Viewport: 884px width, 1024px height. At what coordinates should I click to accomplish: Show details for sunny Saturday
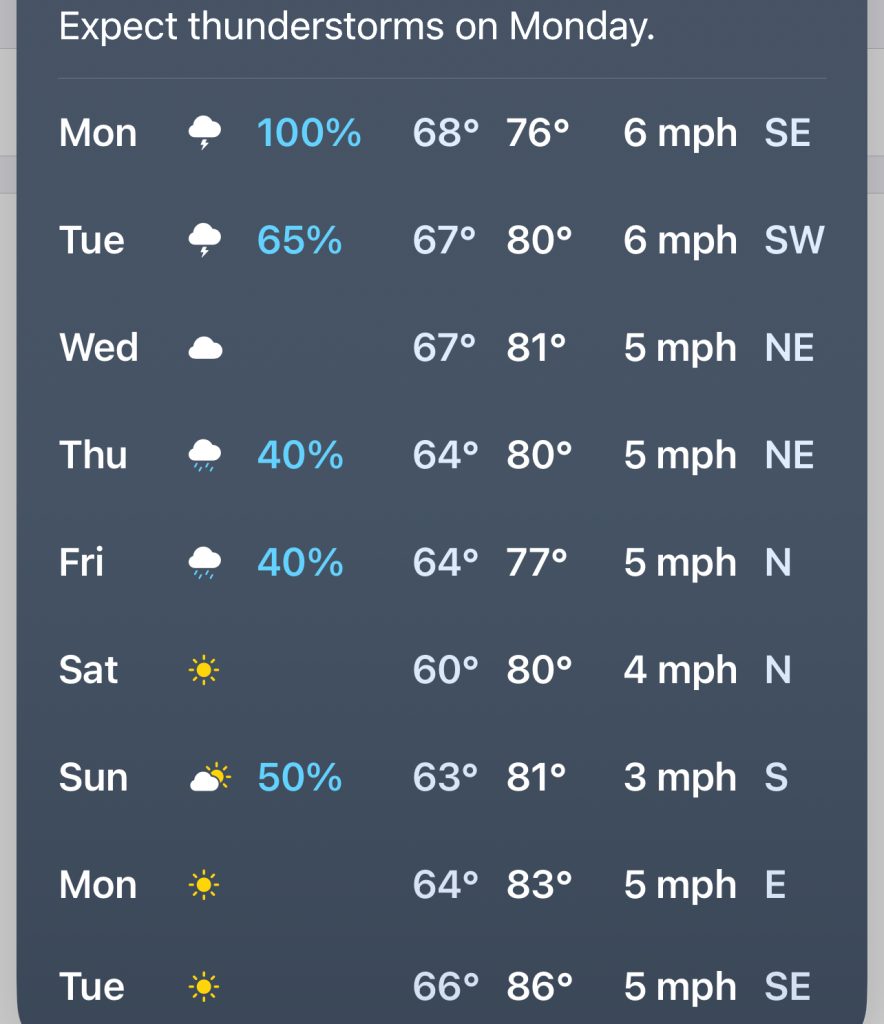point(440,670)
